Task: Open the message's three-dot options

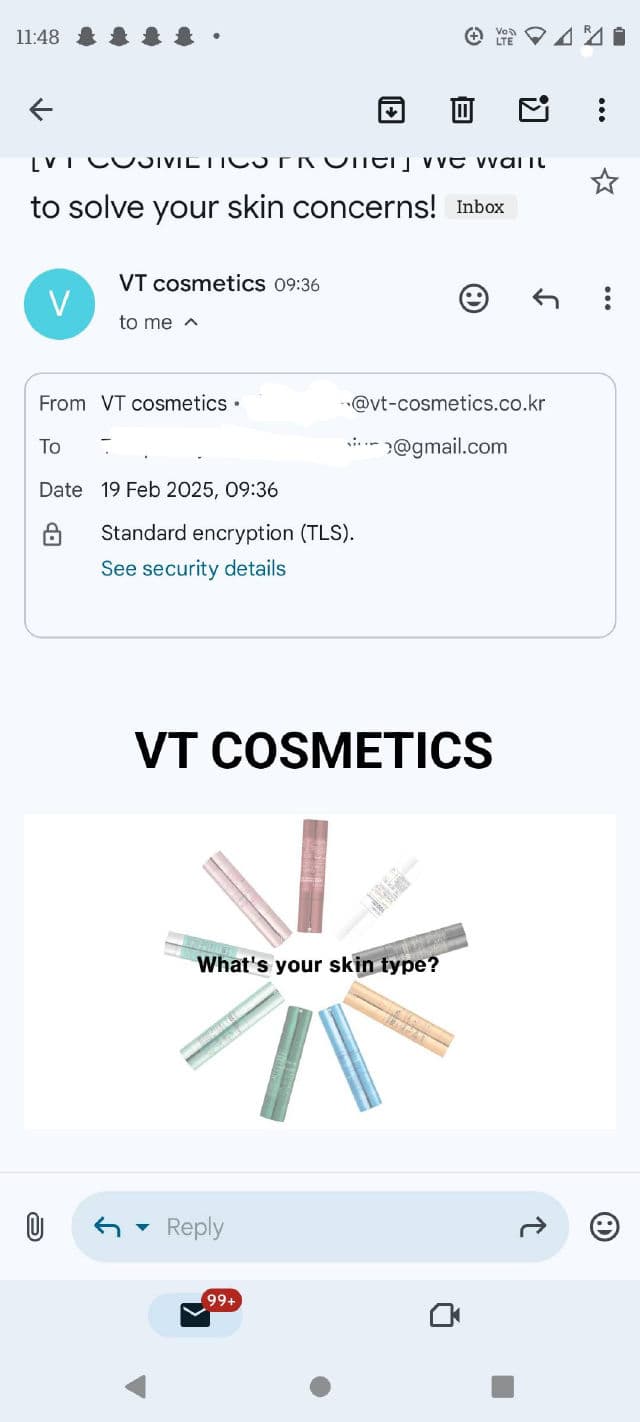Action: coord(607,298)
